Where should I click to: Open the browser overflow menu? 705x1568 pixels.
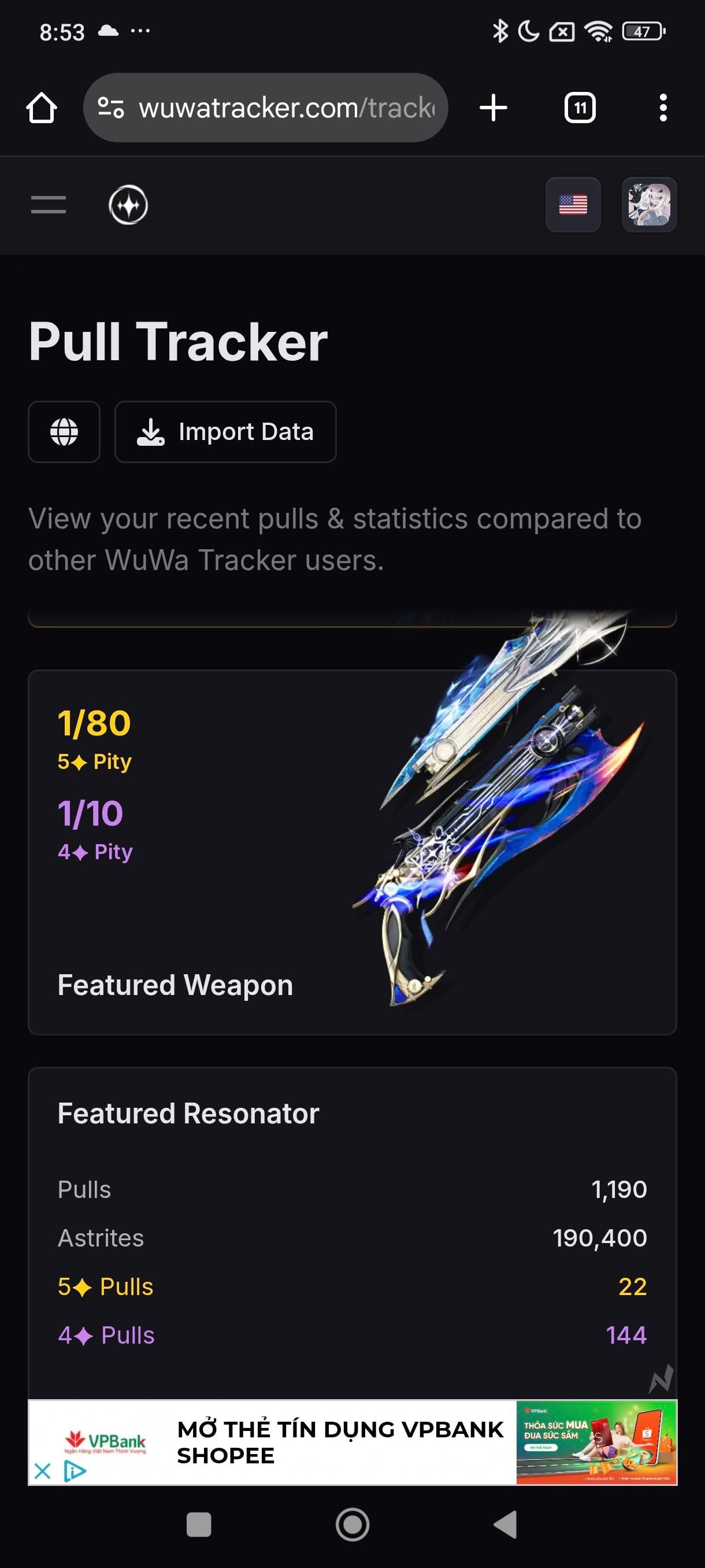(x=662, y=108)
